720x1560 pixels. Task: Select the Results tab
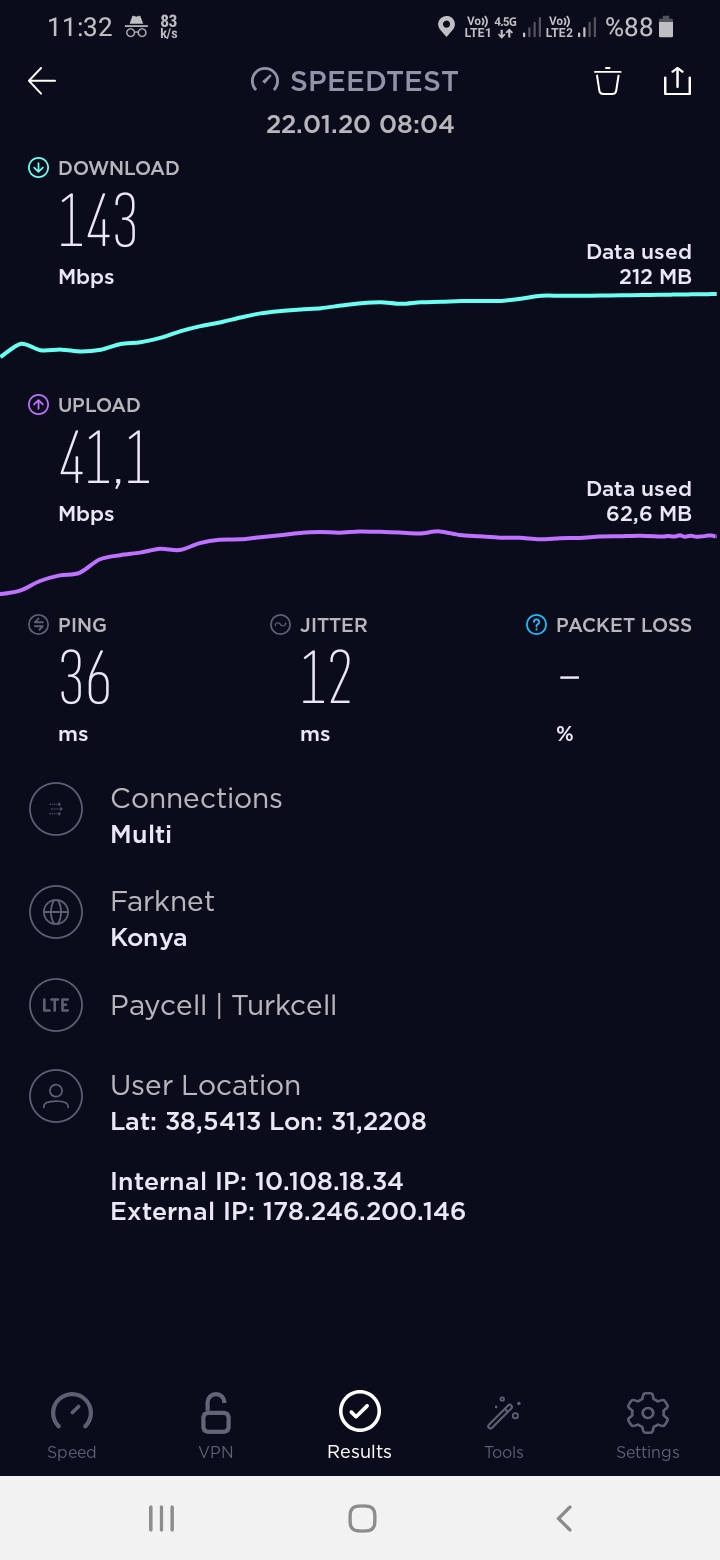[360, 1425]
